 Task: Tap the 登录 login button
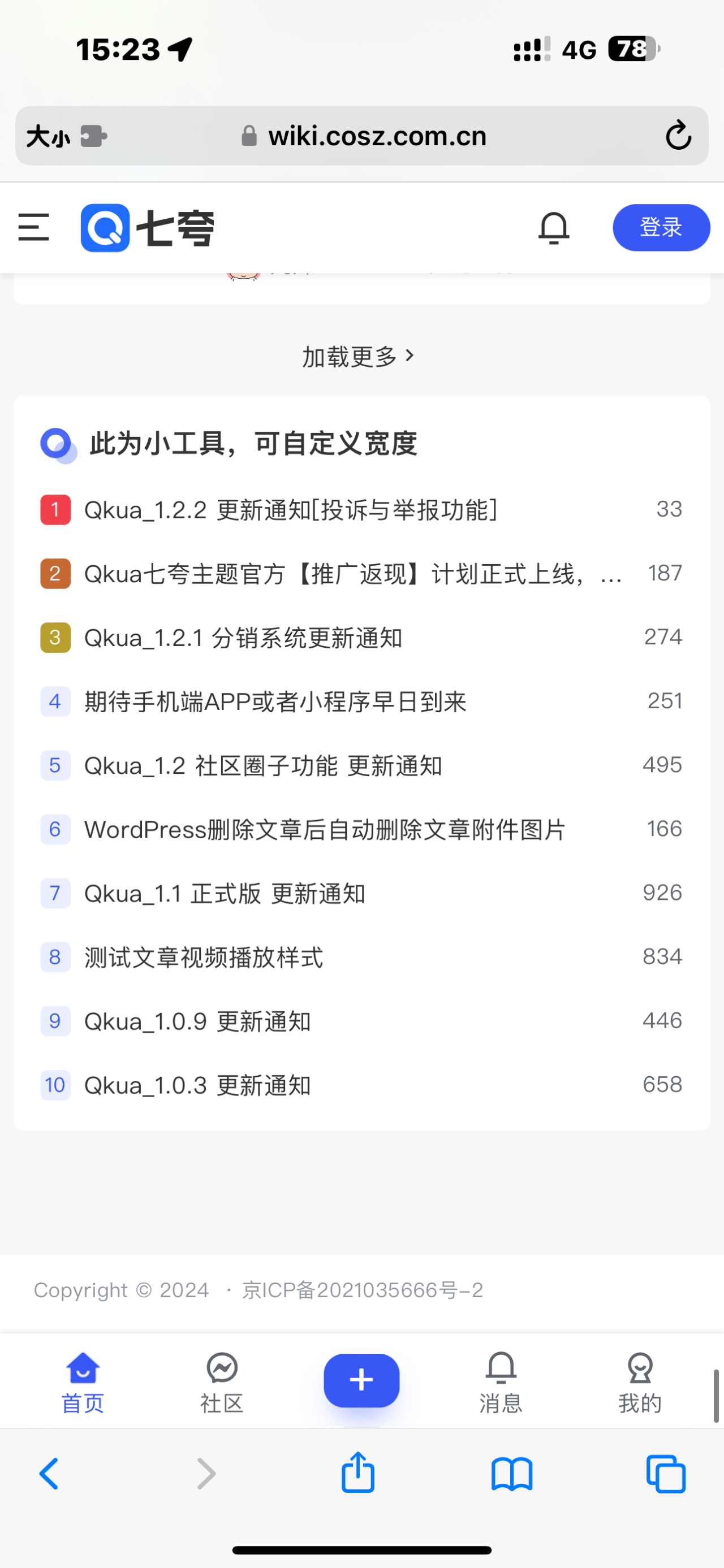click(661, 228)
